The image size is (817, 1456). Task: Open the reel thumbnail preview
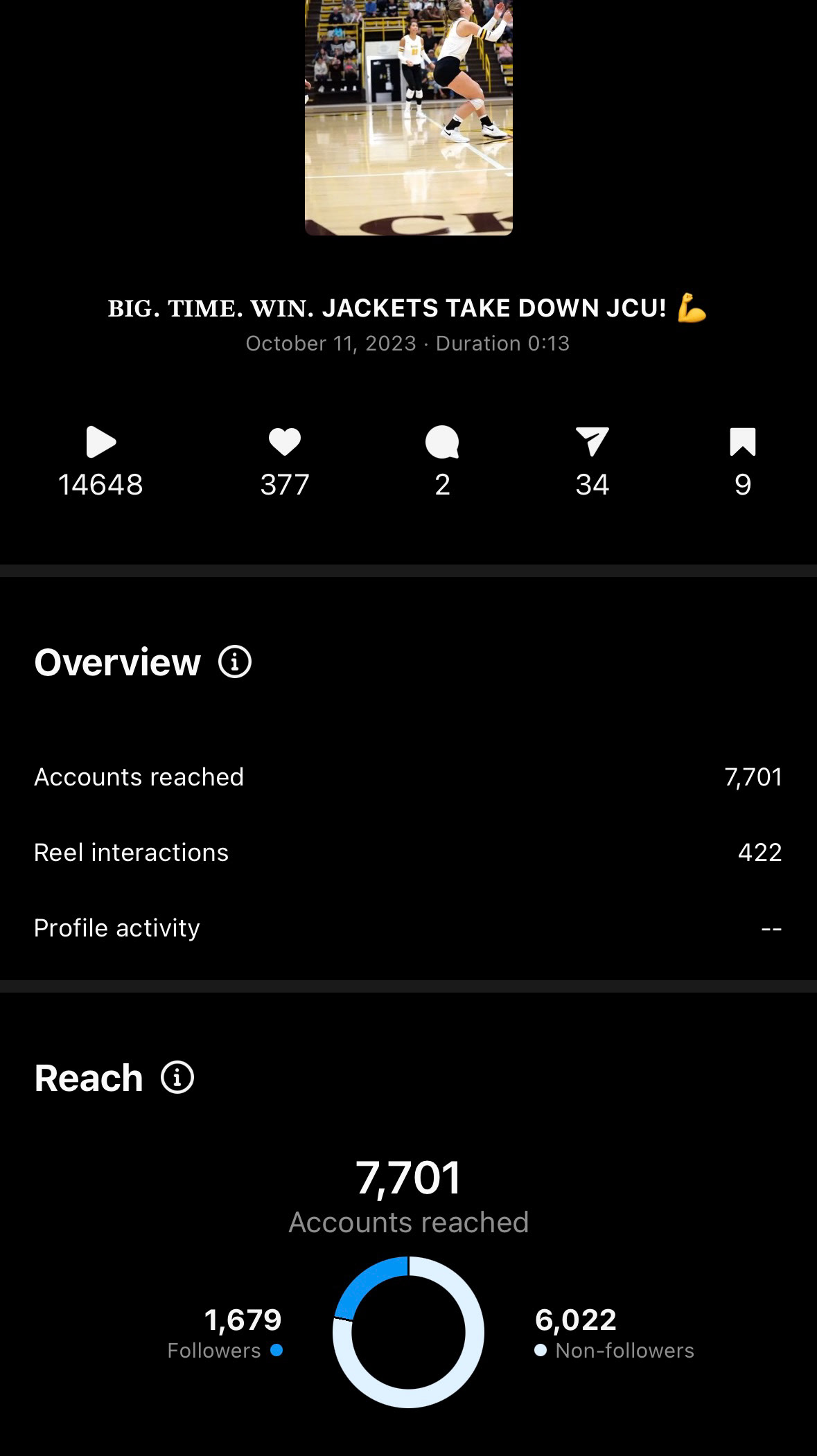(409, 118)
